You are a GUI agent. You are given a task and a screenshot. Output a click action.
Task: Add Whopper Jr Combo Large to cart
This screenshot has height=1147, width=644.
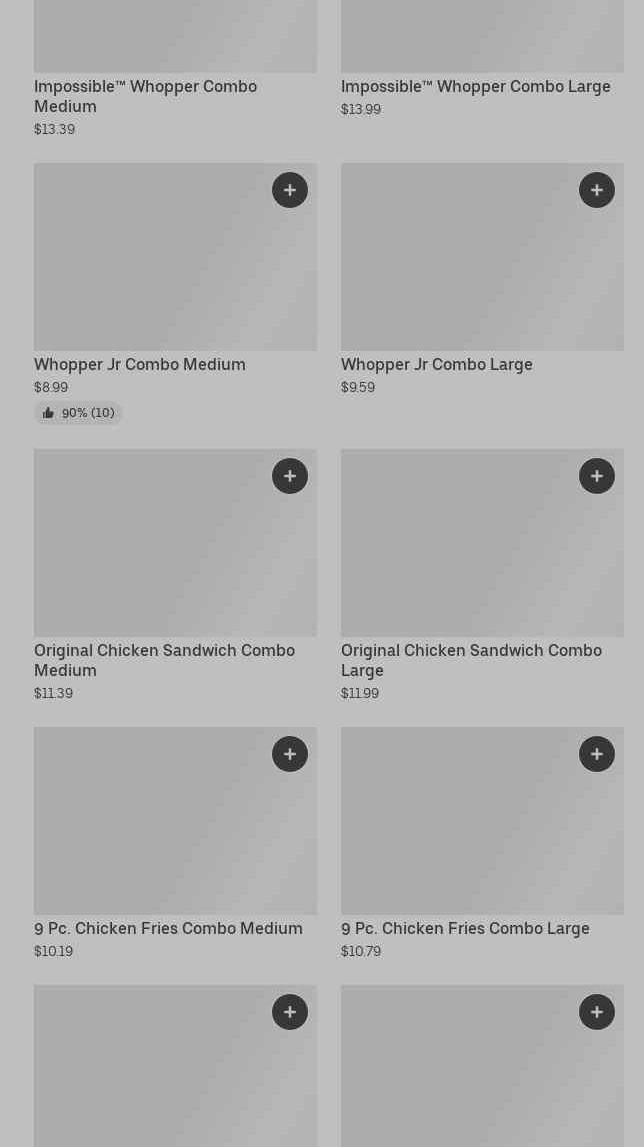click(x=597, y=190)
